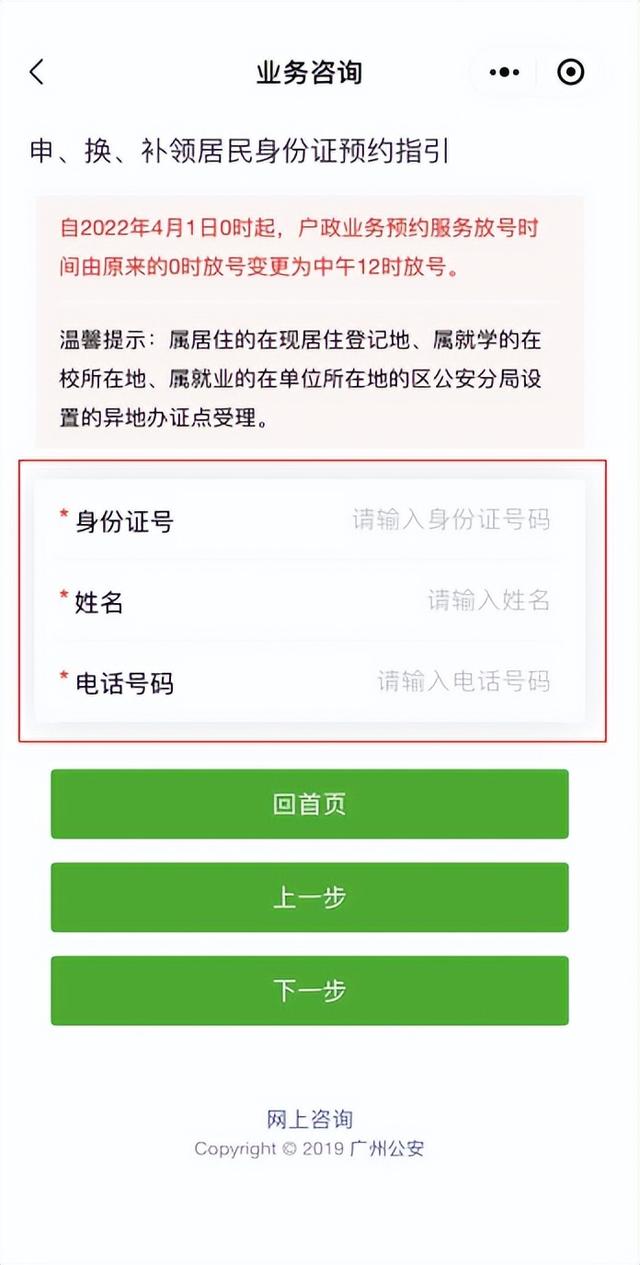Go to previous step with 上一步
The image size is (640, 1265).
[310, 897]
